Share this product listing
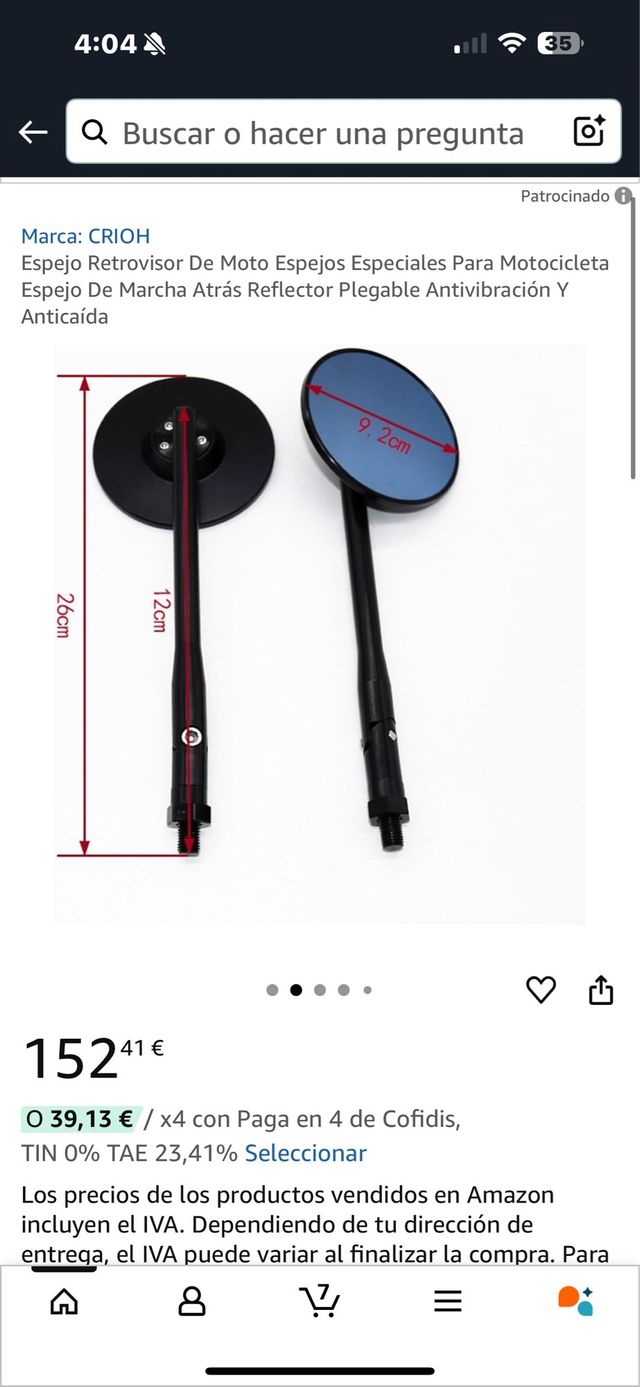The image size is (640, 1387). pos(600,990)
